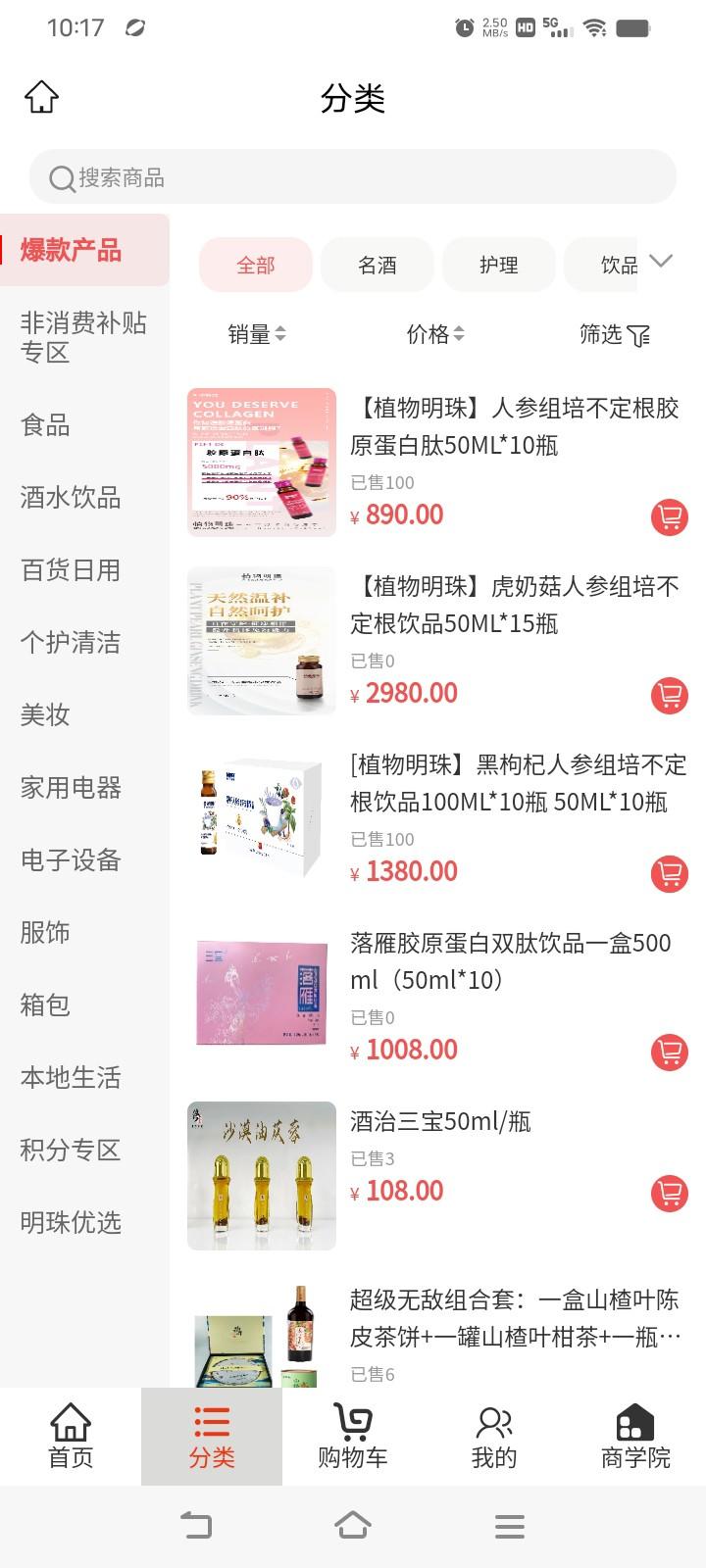
Task: Toggle sorting by 销量 sales volume
Action: point(255,334)
